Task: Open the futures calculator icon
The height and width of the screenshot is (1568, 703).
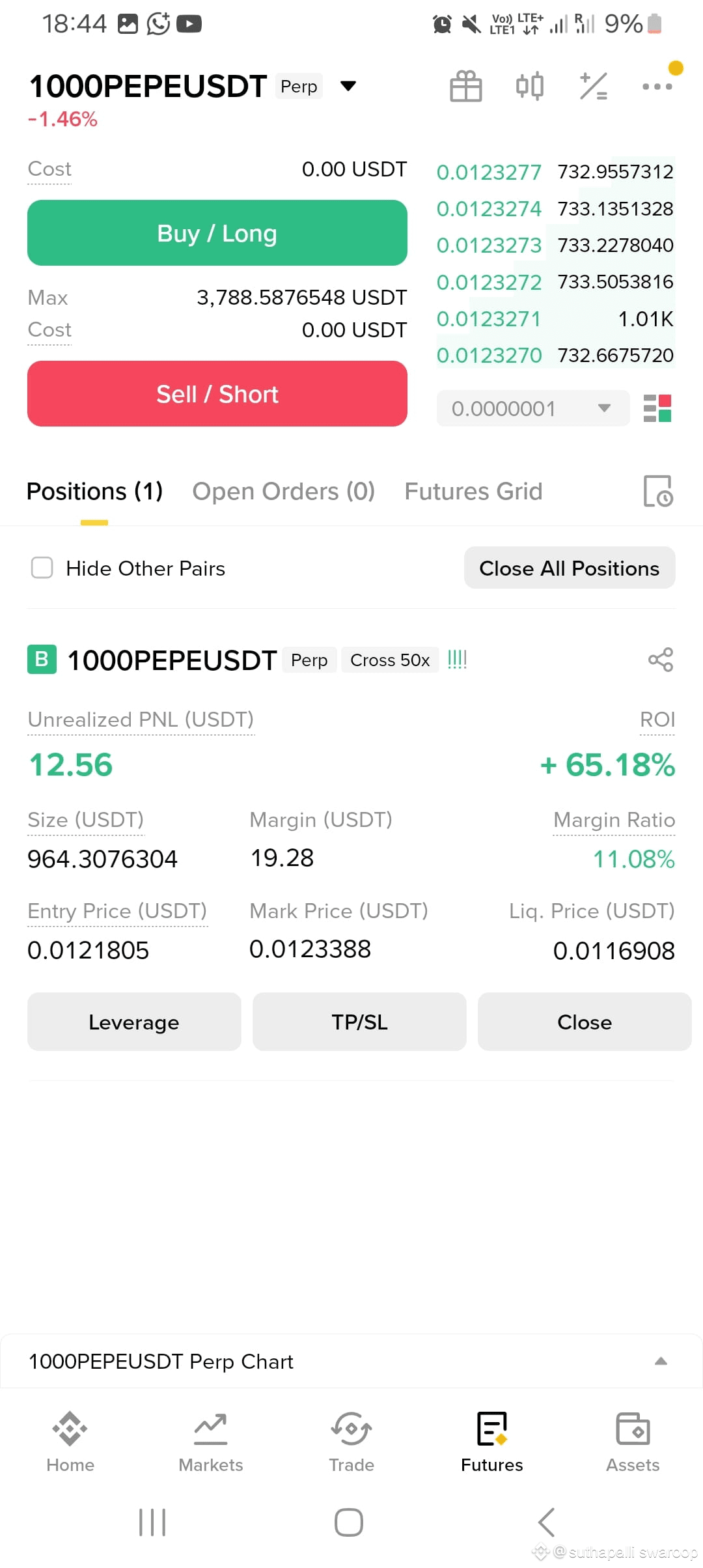Action: [593, 85]
